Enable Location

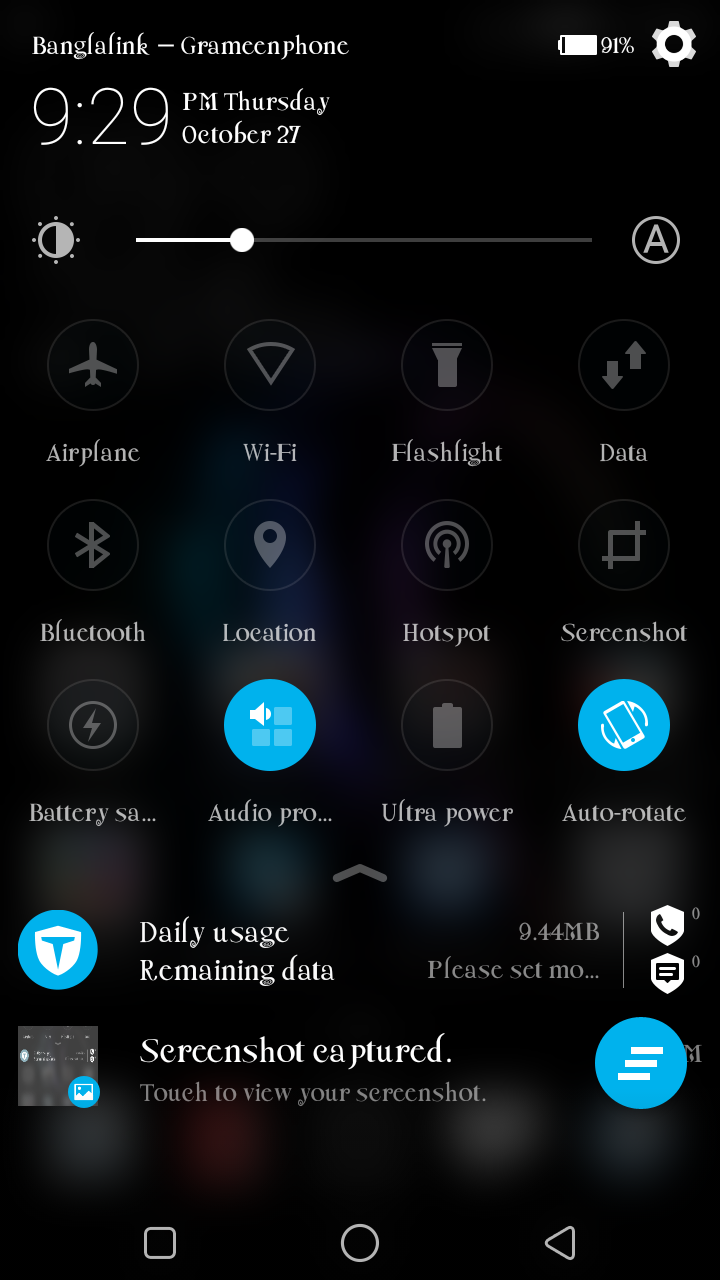coord(270,545)
